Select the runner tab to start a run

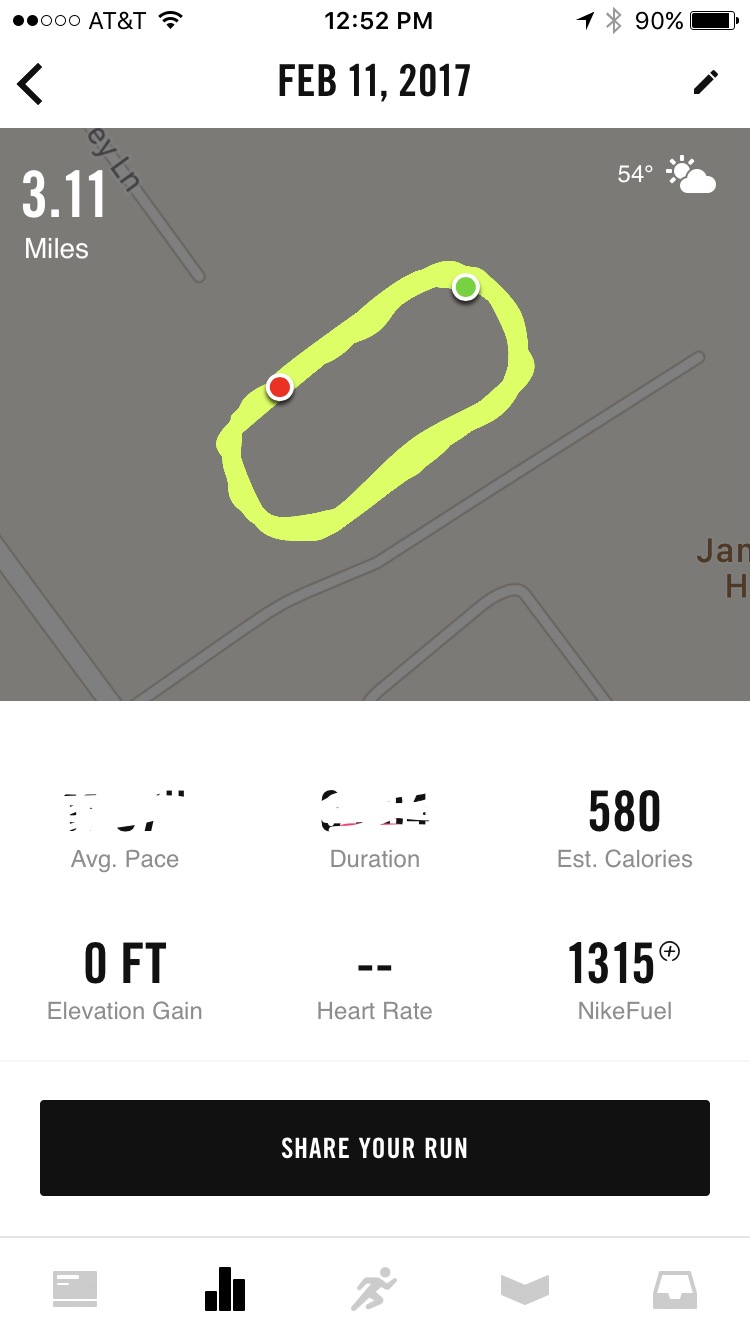click(x=375, y=1289)
